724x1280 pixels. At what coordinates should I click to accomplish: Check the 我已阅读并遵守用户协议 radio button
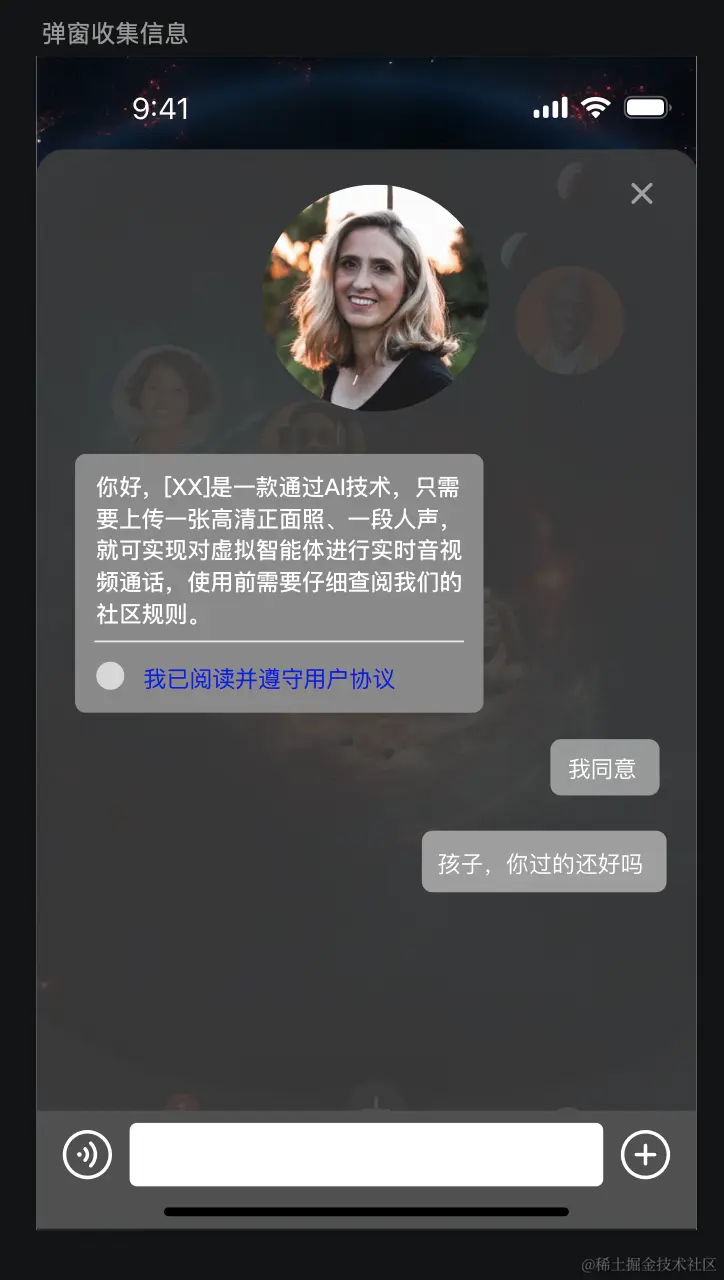(x=110, y=677)
